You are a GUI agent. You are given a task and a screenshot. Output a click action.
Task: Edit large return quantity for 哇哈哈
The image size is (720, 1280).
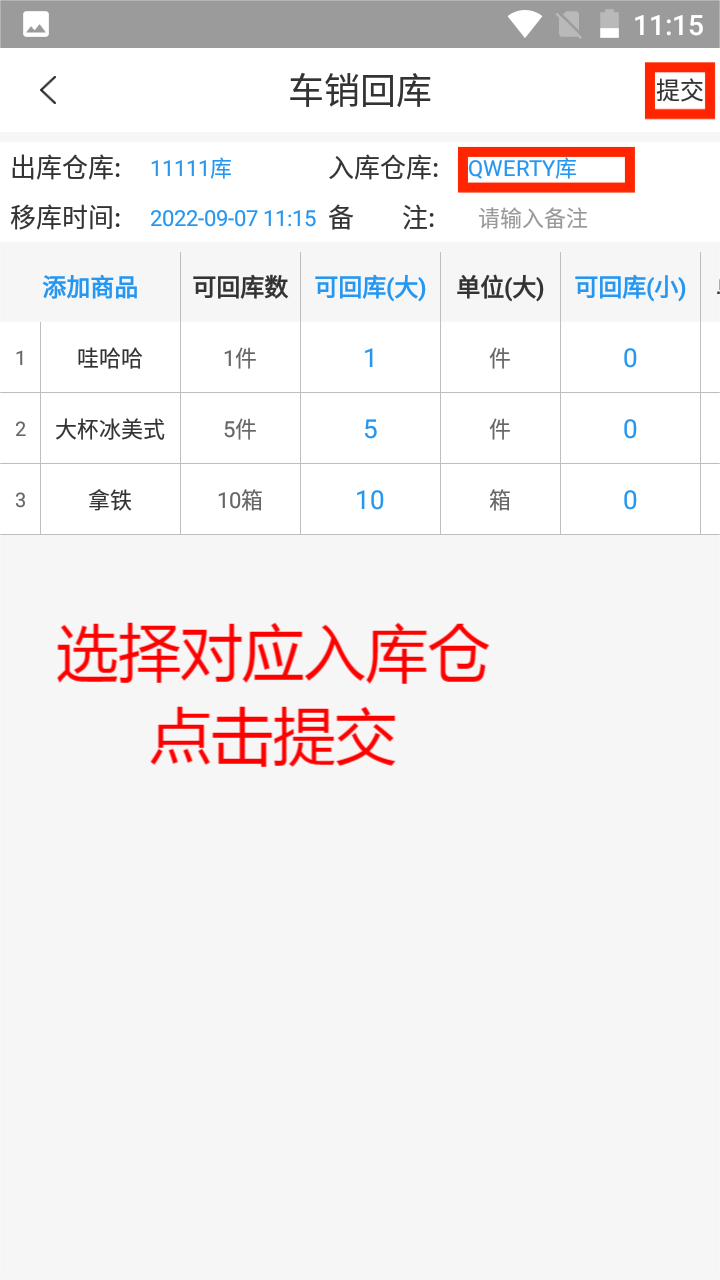370,358
